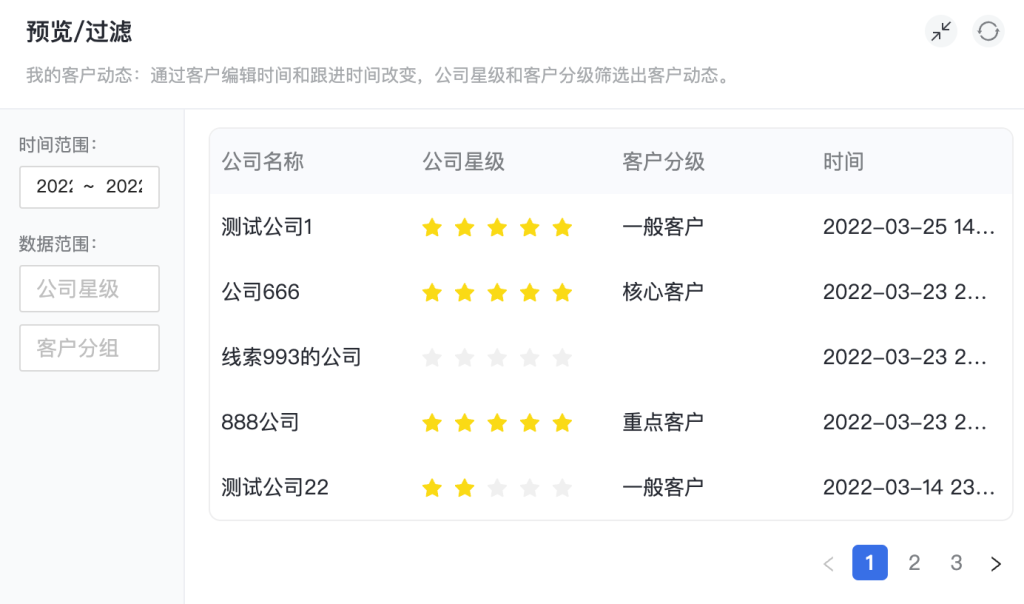Open the time range date picker

[89, 187]
